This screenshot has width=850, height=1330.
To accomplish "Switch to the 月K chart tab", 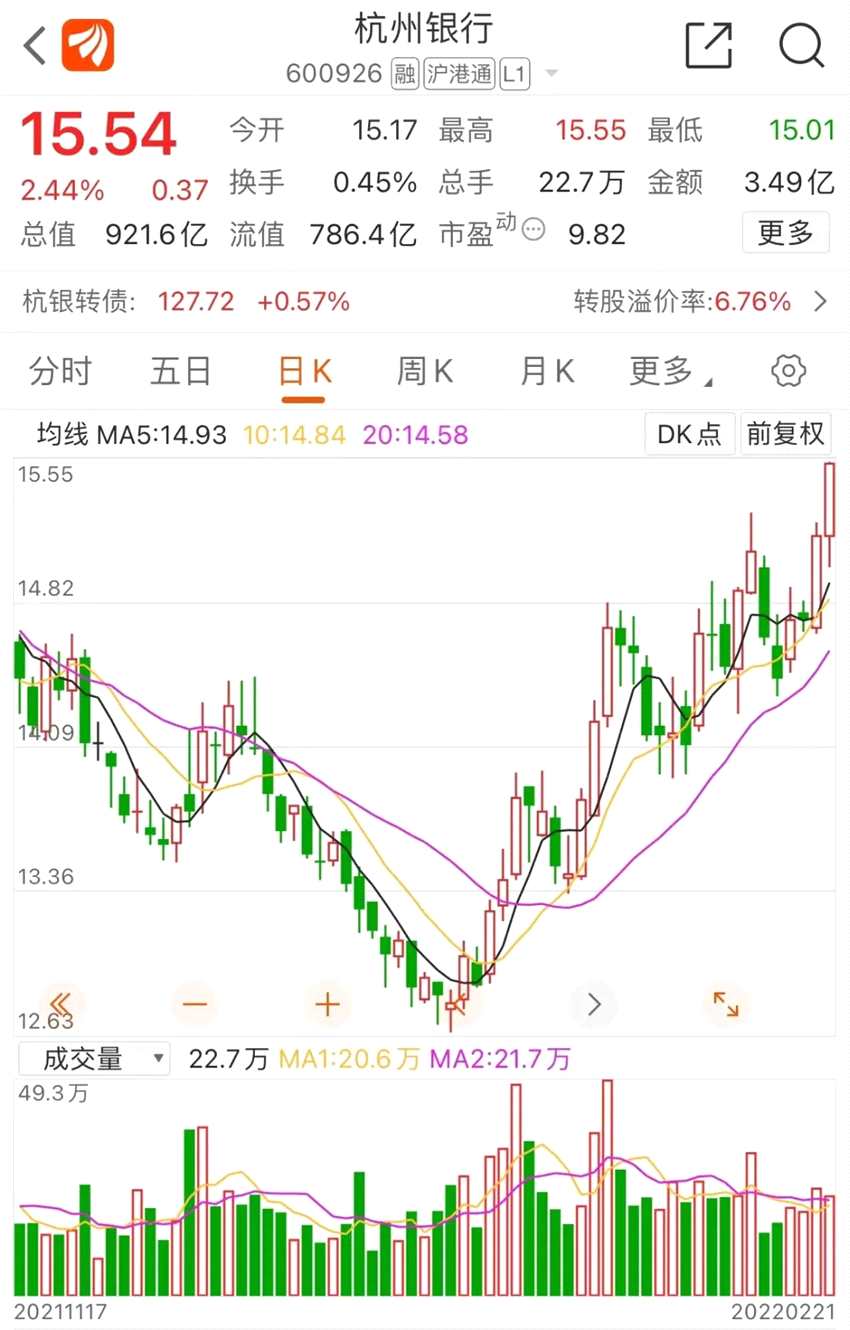I will [547, 372].
